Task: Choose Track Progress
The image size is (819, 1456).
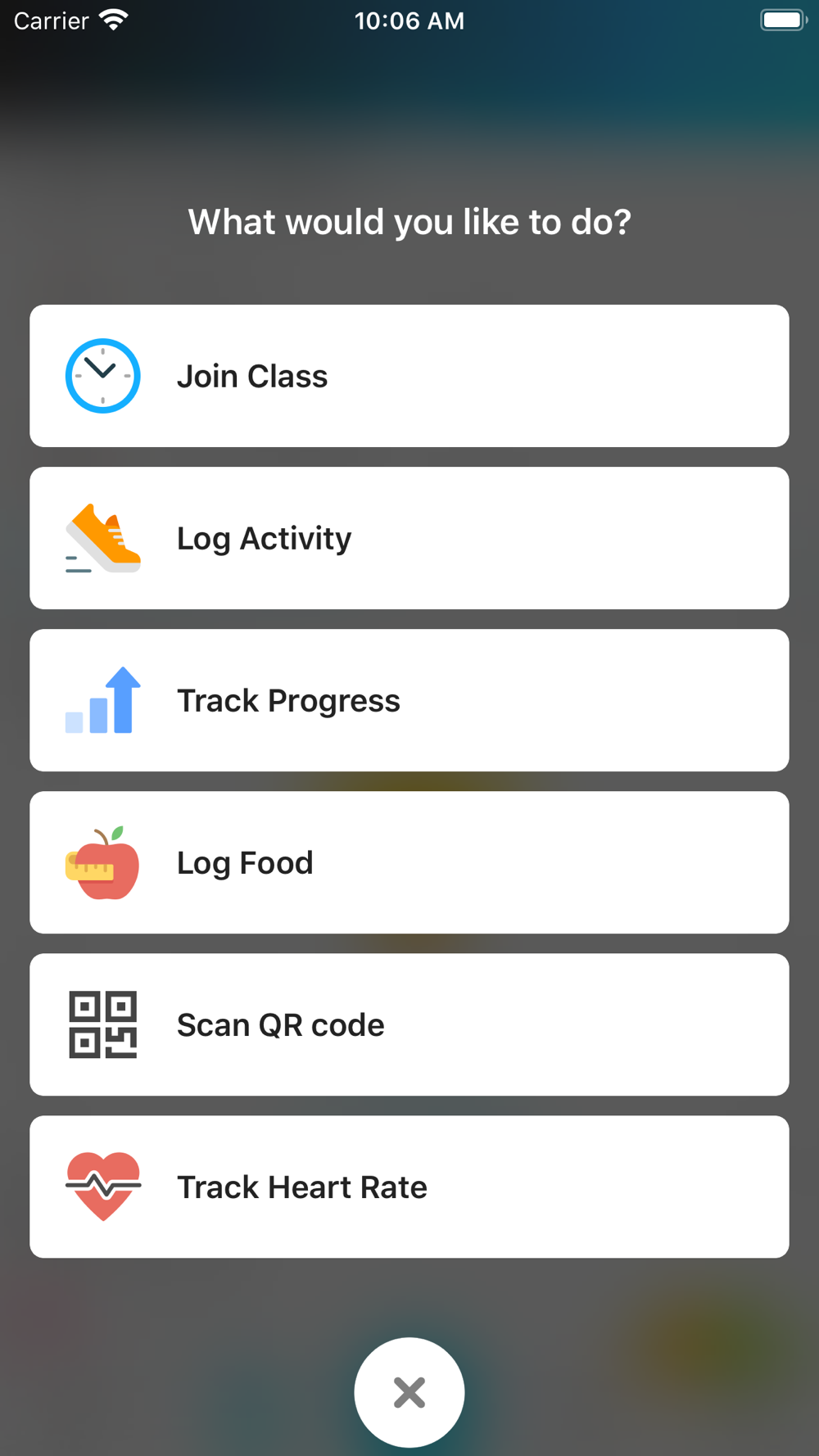Action: (x=409, y=700)
